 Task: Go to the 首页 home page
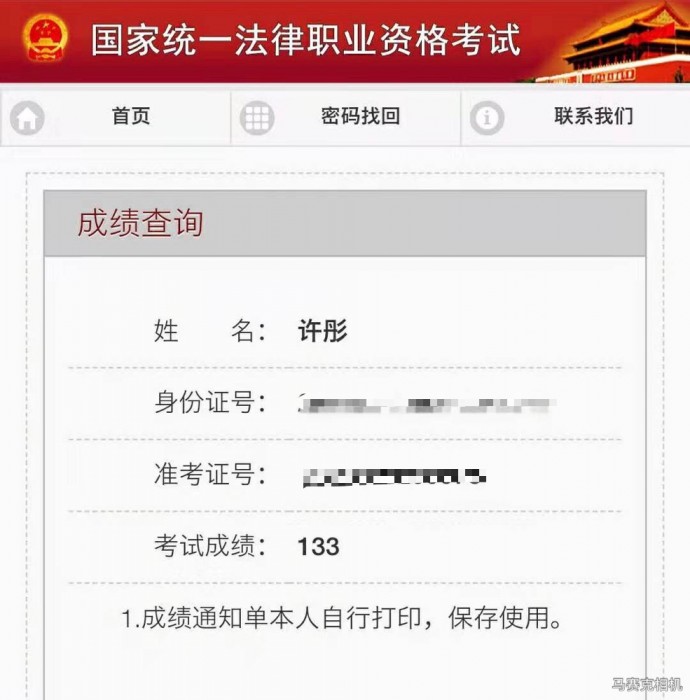tap(130, 117)
